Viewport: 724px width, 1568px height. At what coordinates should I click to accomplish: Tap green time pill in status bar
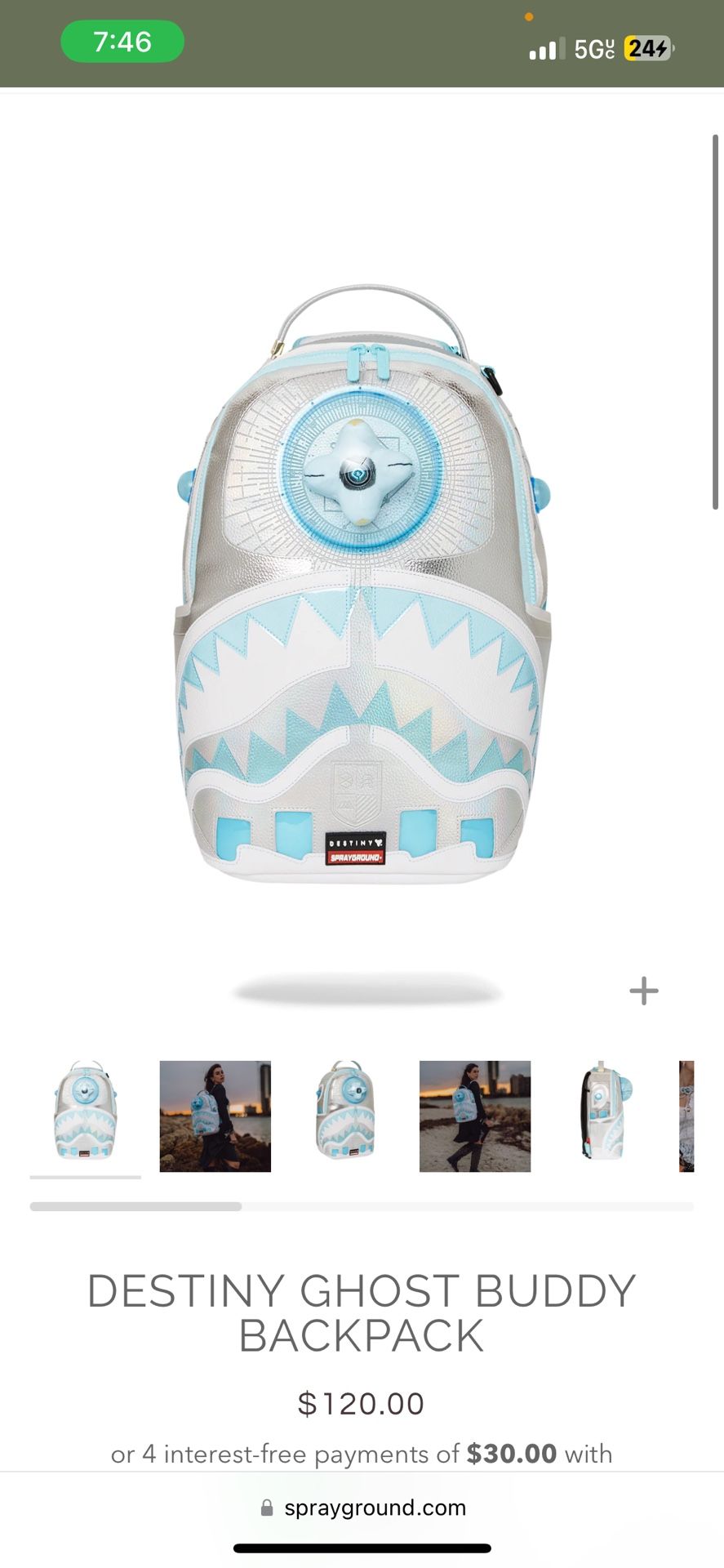point(122,41)
